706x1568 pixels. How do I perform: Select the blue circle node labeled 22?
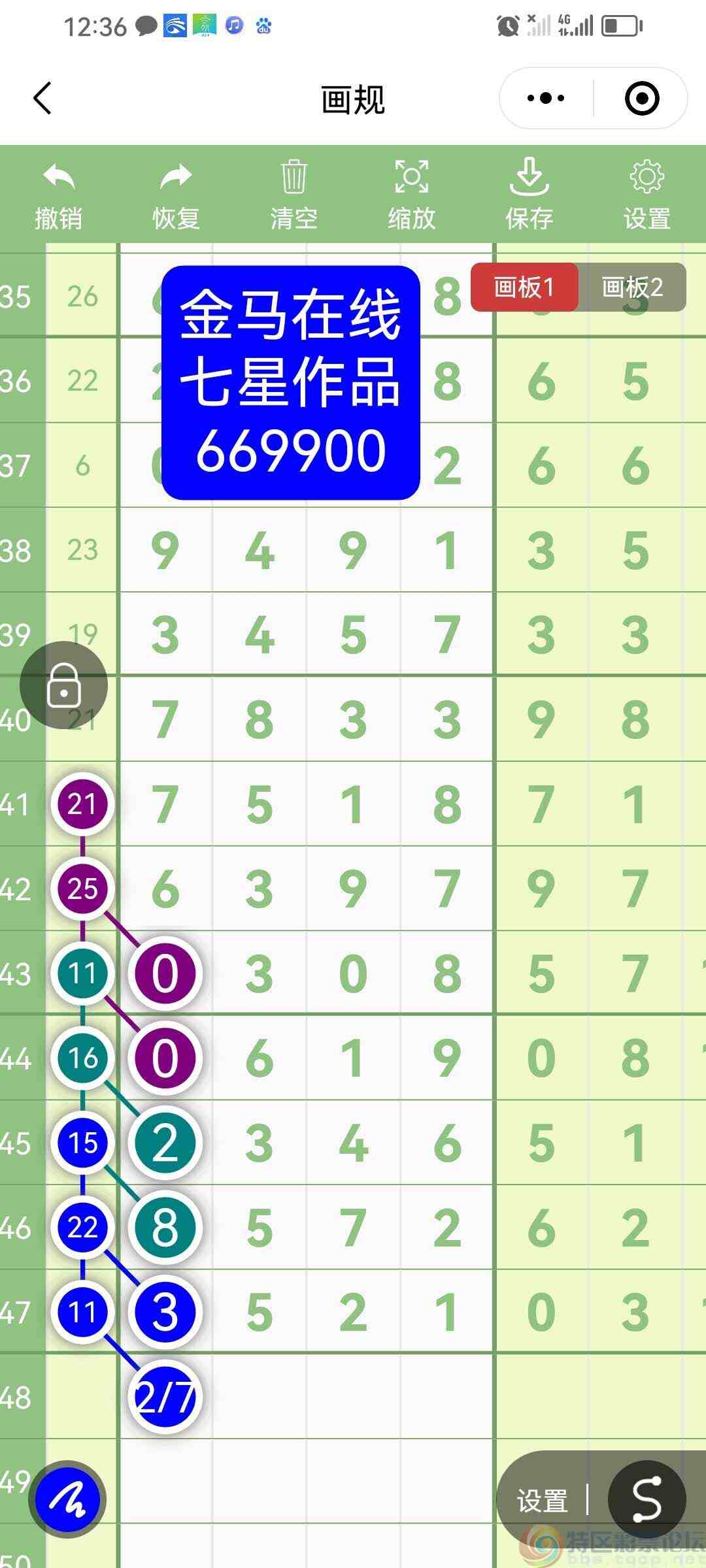point(81,1227)
